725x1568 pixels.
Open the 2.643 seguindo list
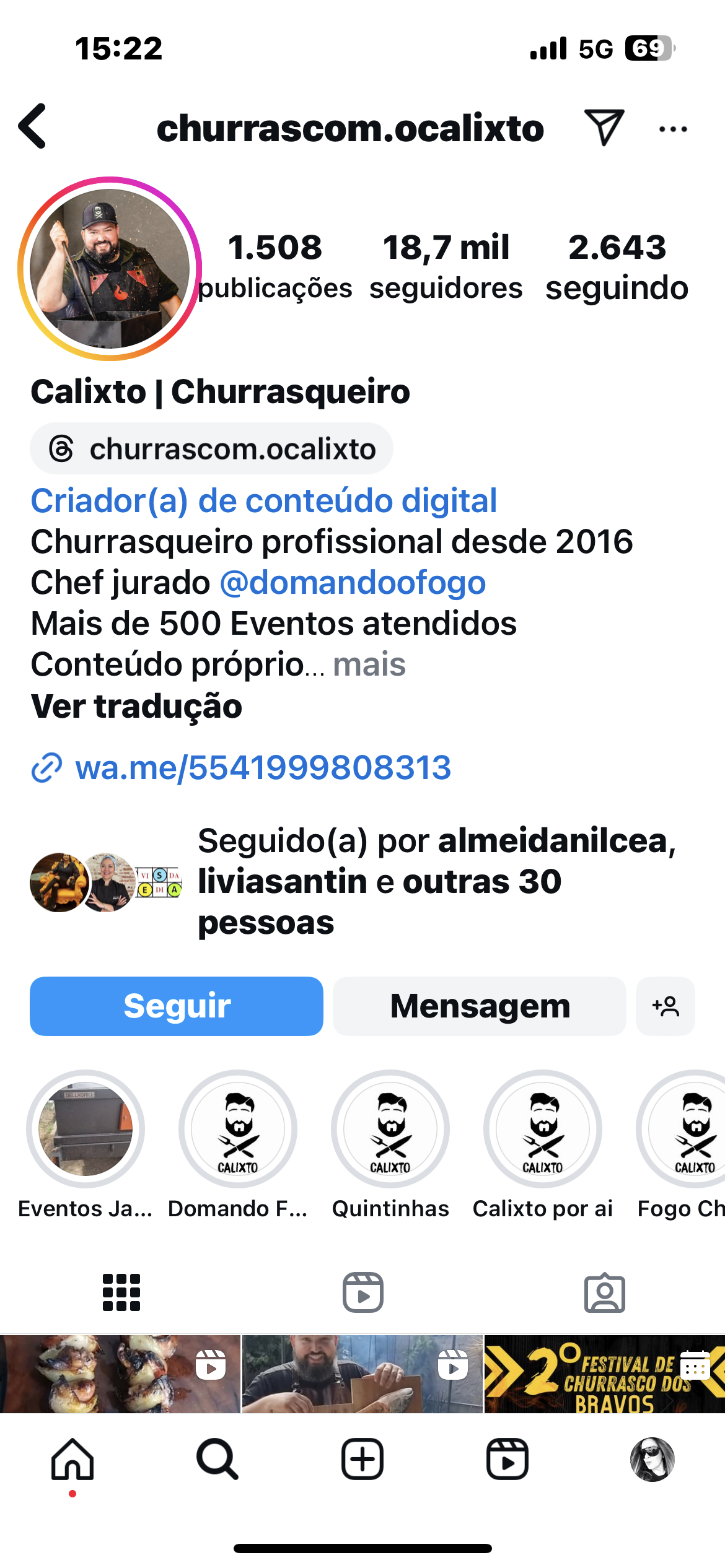point(617,266)
